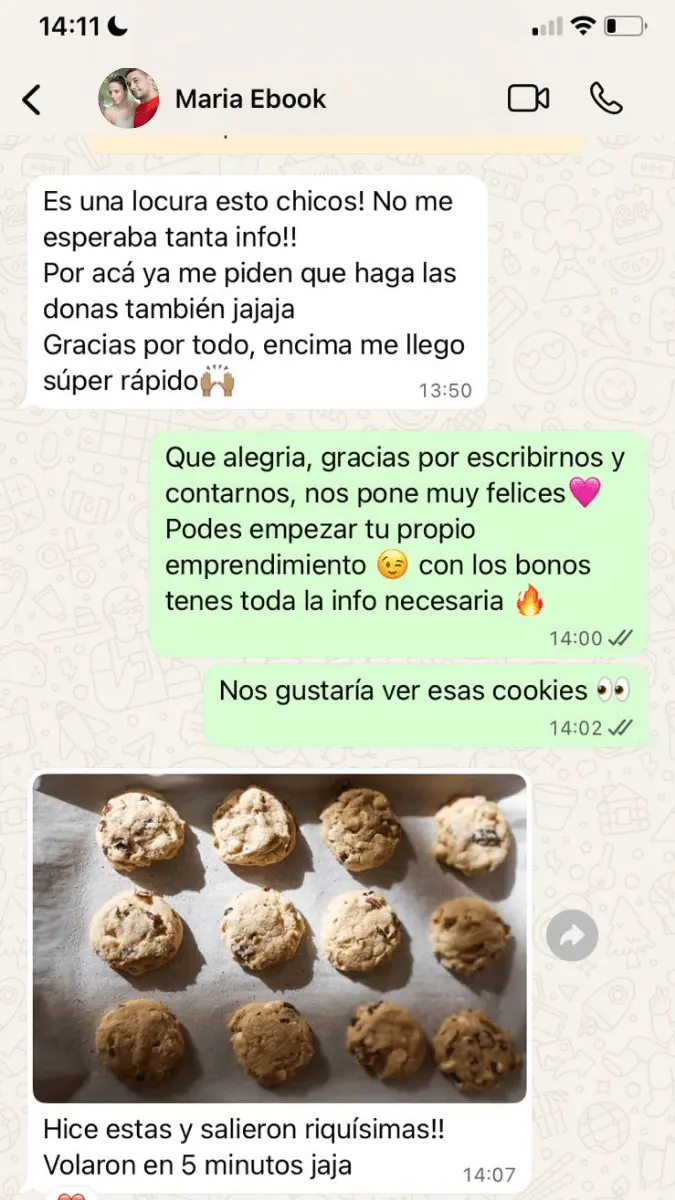Open Maria Ebook's contact info

251,99
